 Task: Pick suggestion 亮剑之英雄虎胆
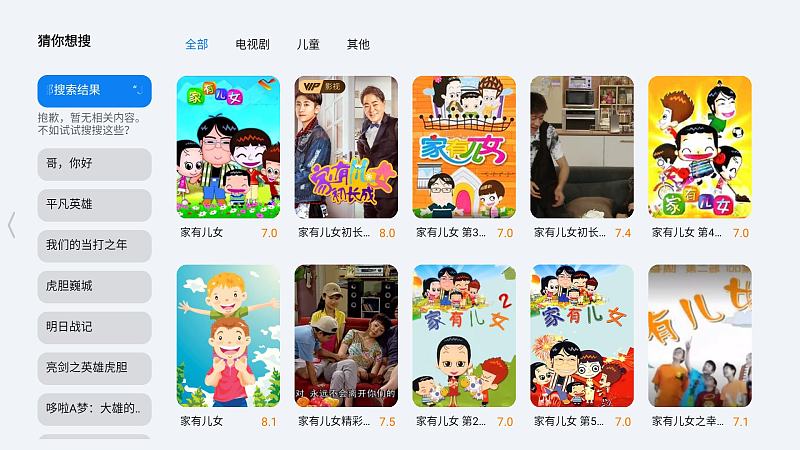94,368
